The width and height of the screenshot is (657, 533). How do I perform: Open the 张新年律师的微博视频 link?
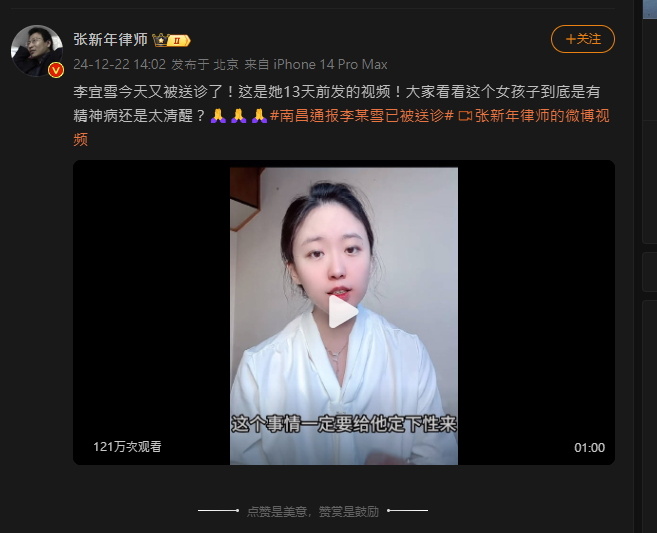pos(541,116)
